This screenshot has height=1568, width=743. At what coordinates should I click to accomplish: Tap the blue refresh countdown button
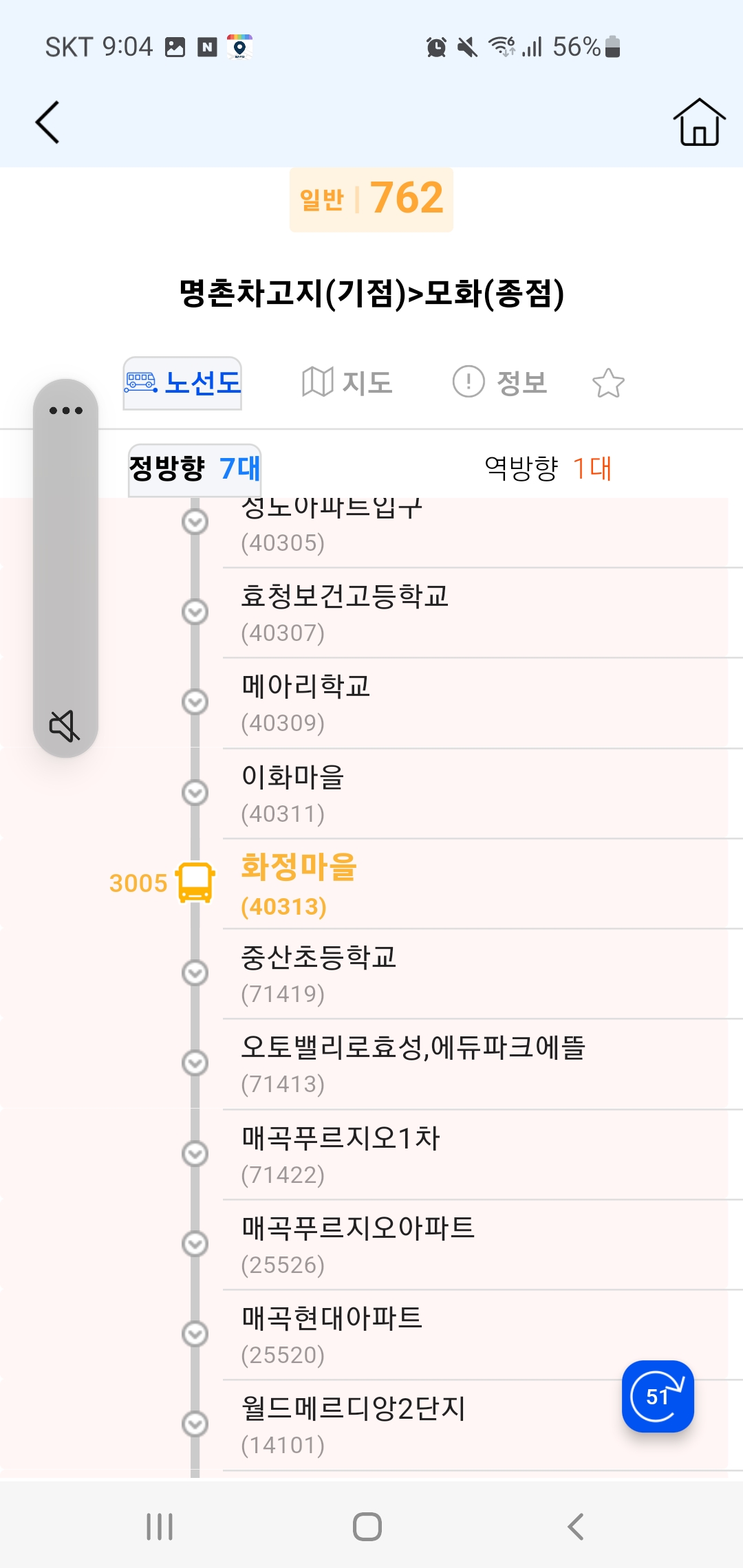point(658,1396)
